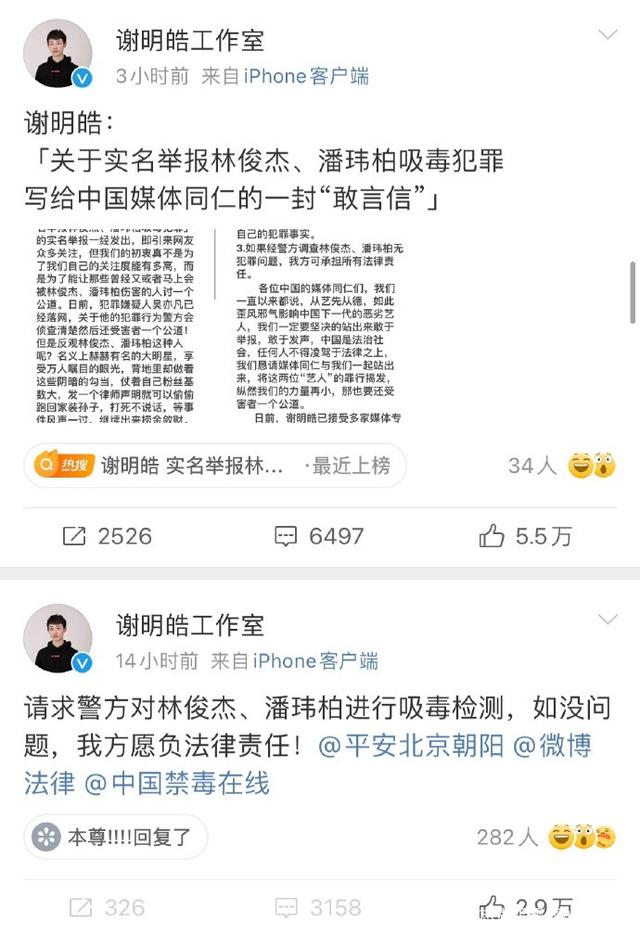The width and height of the screenshot is (640, 934).
Task: Open the 本尊!!!!回复了 chip
Action: click(x=116, y=837)
